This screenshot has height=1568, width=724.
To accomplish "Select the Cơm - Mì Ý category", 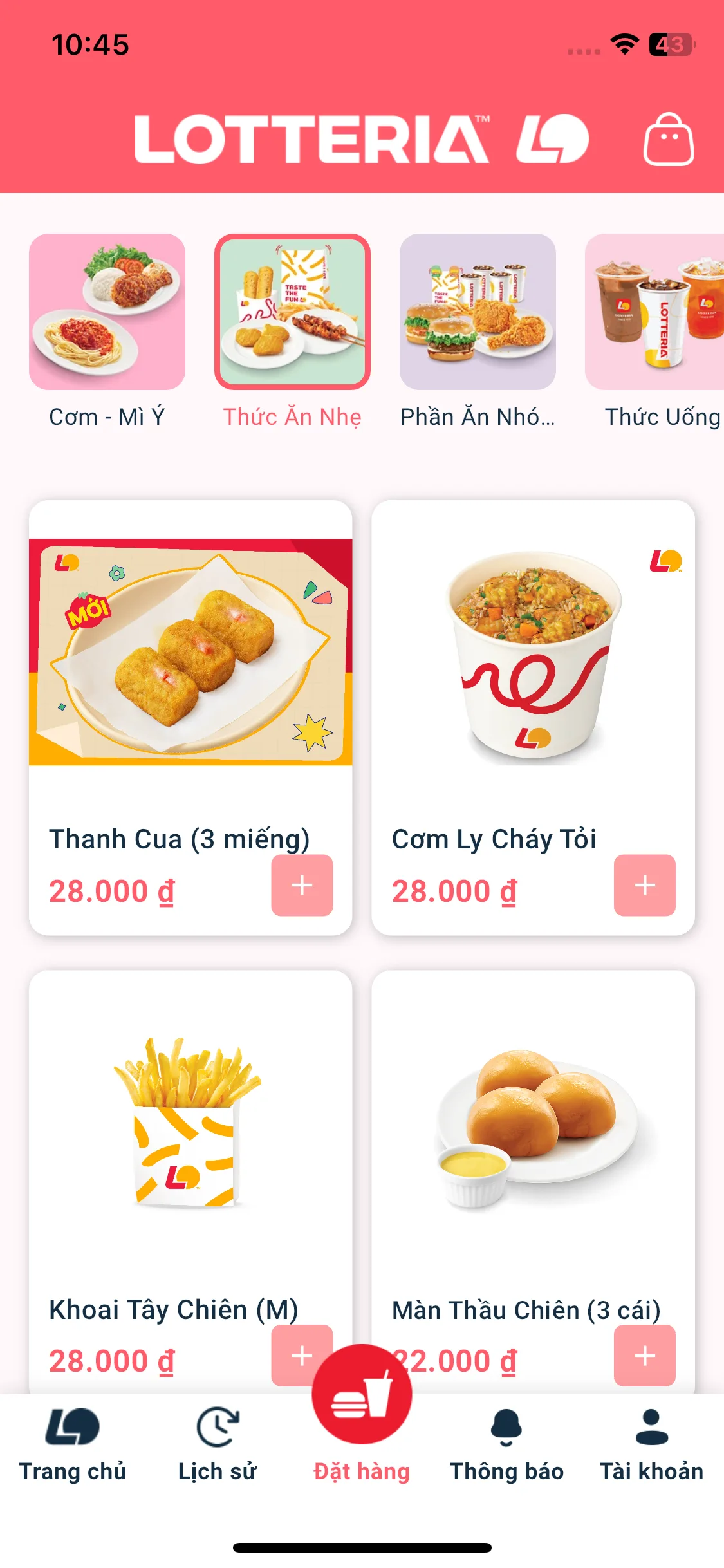I will (x=107, y=312).
